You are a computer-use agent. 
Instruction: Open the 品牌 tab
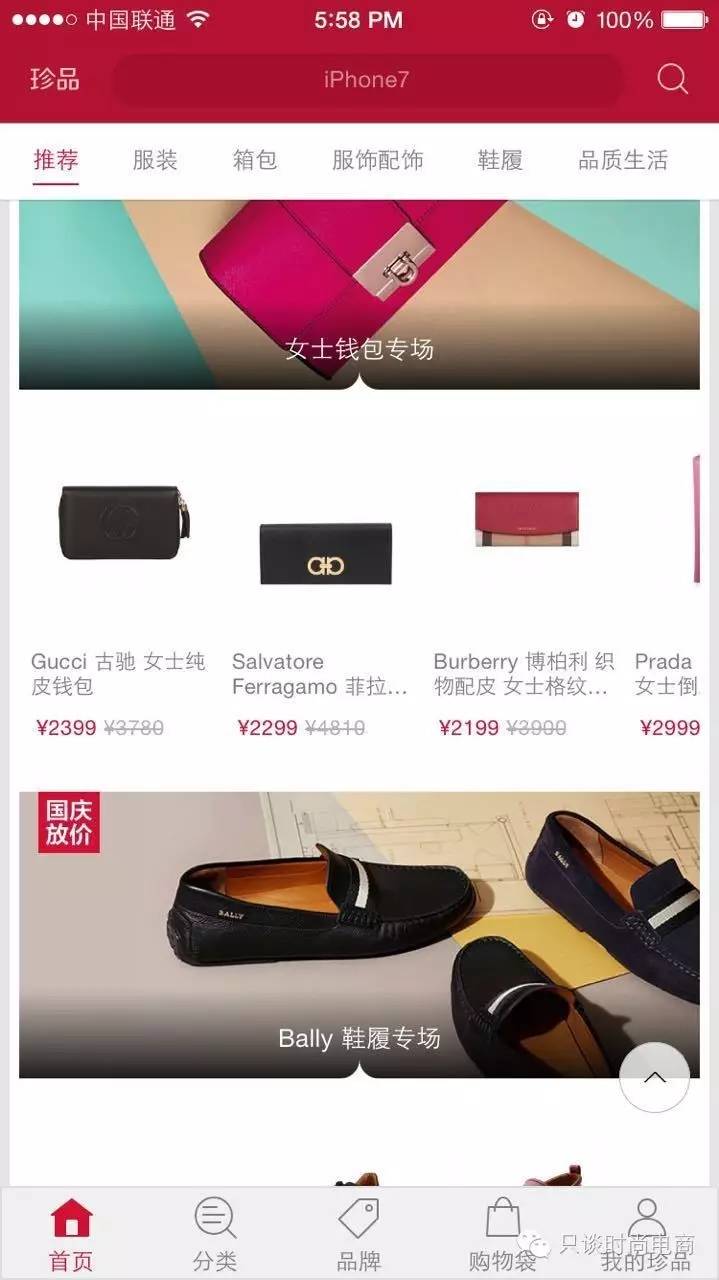click(x=359, y=1234)
